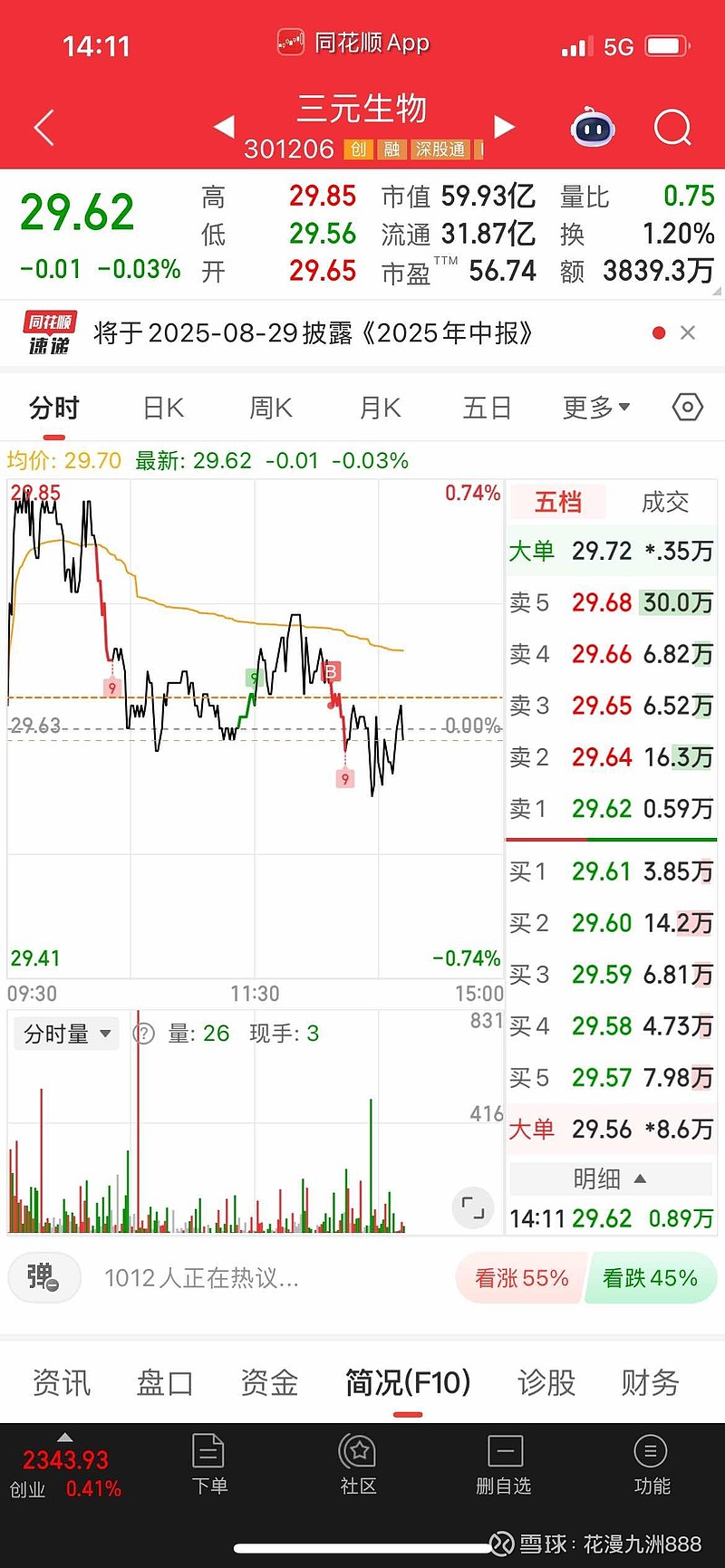Dismiss the 2025年中报 announcement banner
Image resolution: width=725 pixels, height=1568 pixels.
688,333
